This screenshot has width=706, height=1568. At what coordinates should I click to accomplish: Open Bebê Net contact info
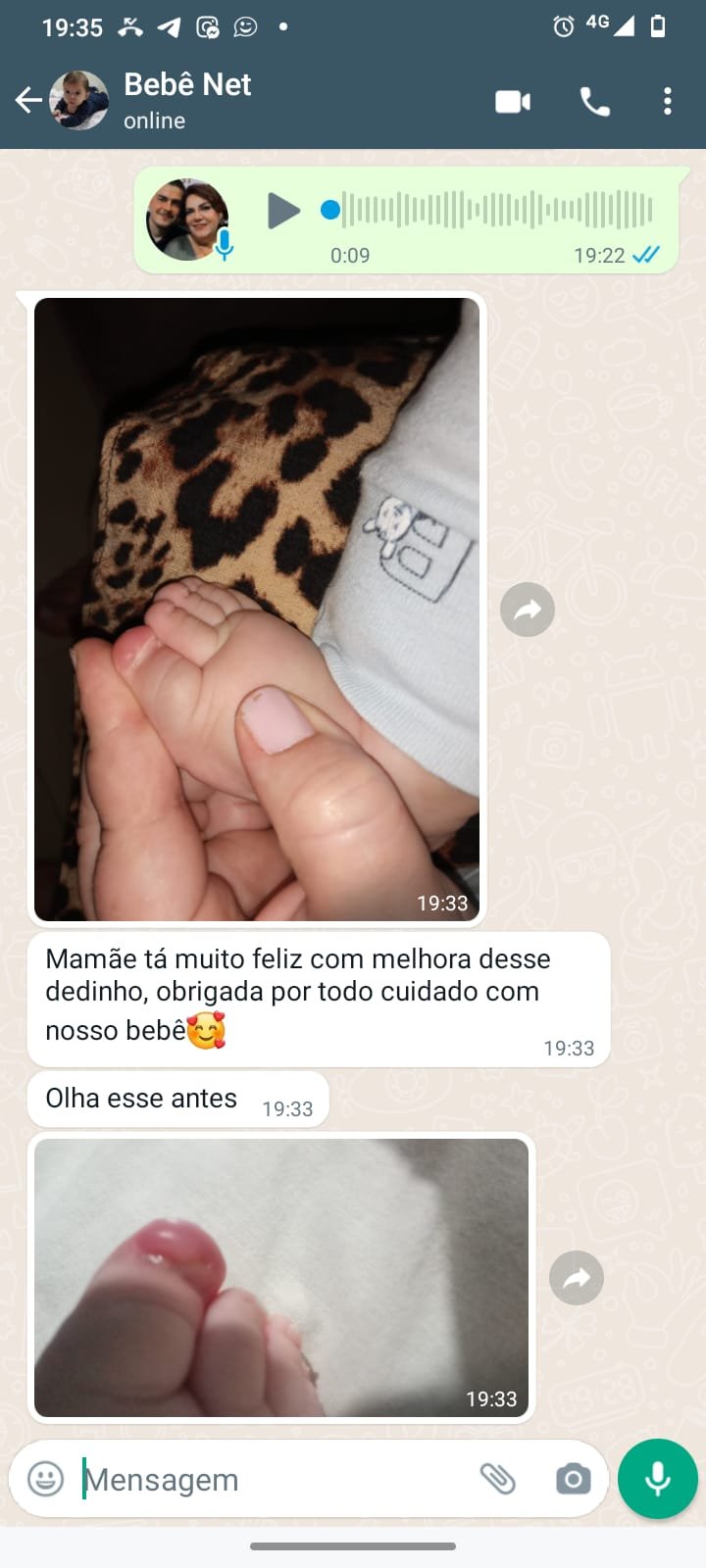tap(186, 100)
